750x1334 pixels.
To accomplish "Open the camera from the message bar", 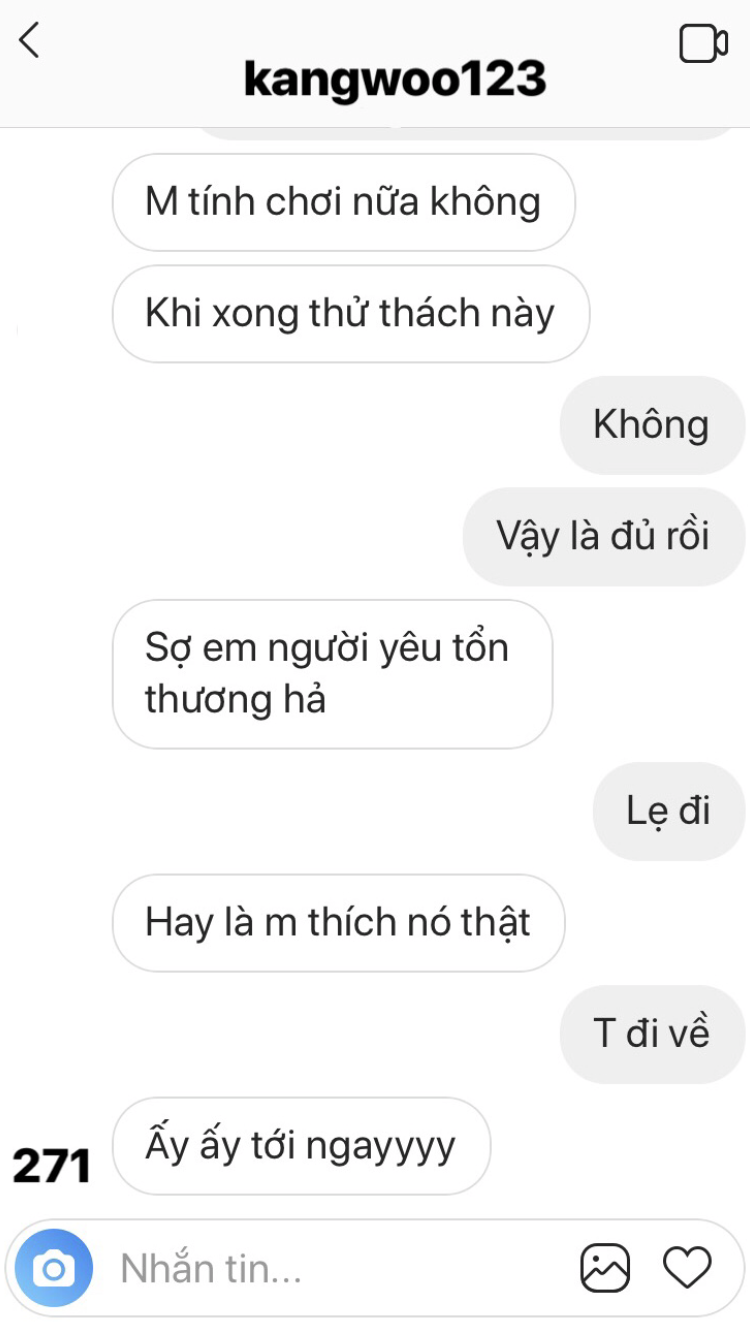I will pos(53,1269).
